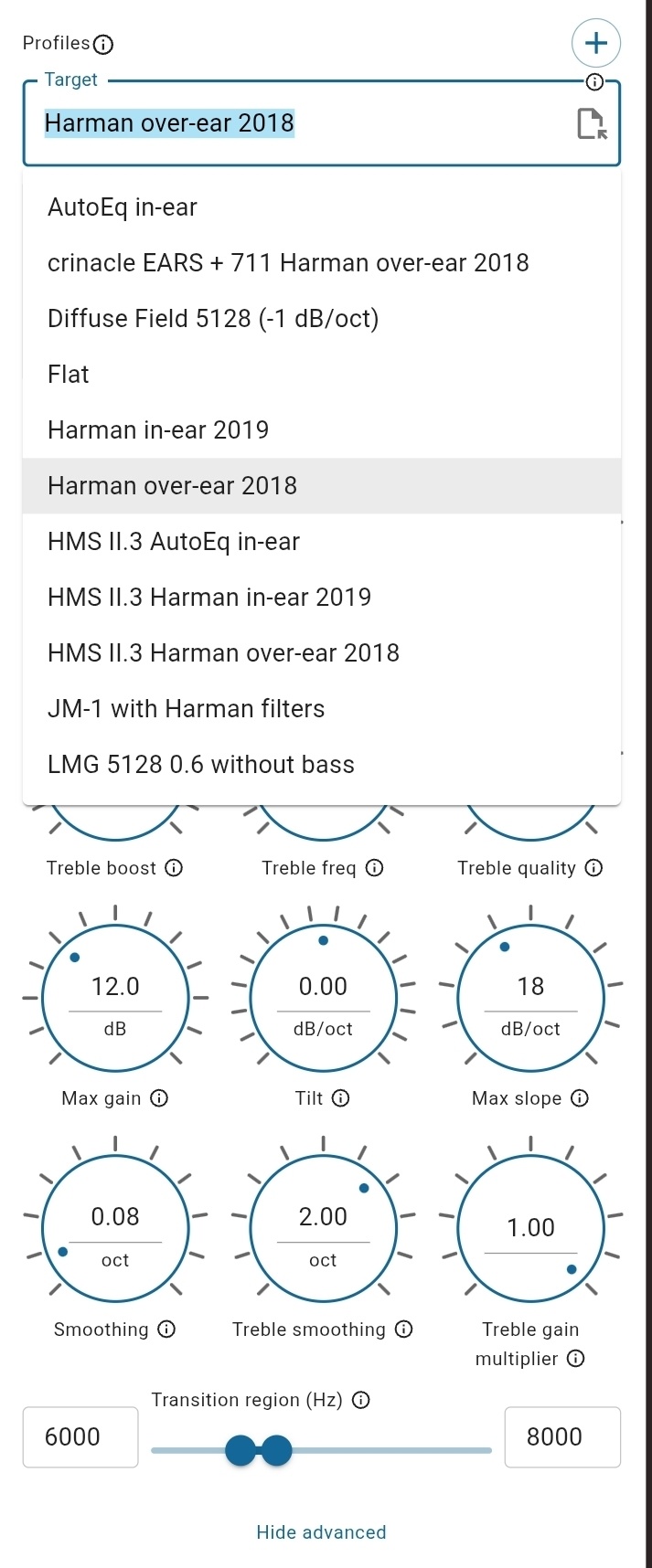
Task: Choose HMS II.3 Harman over-ear 2018
Action: click(x=223, y=653)
